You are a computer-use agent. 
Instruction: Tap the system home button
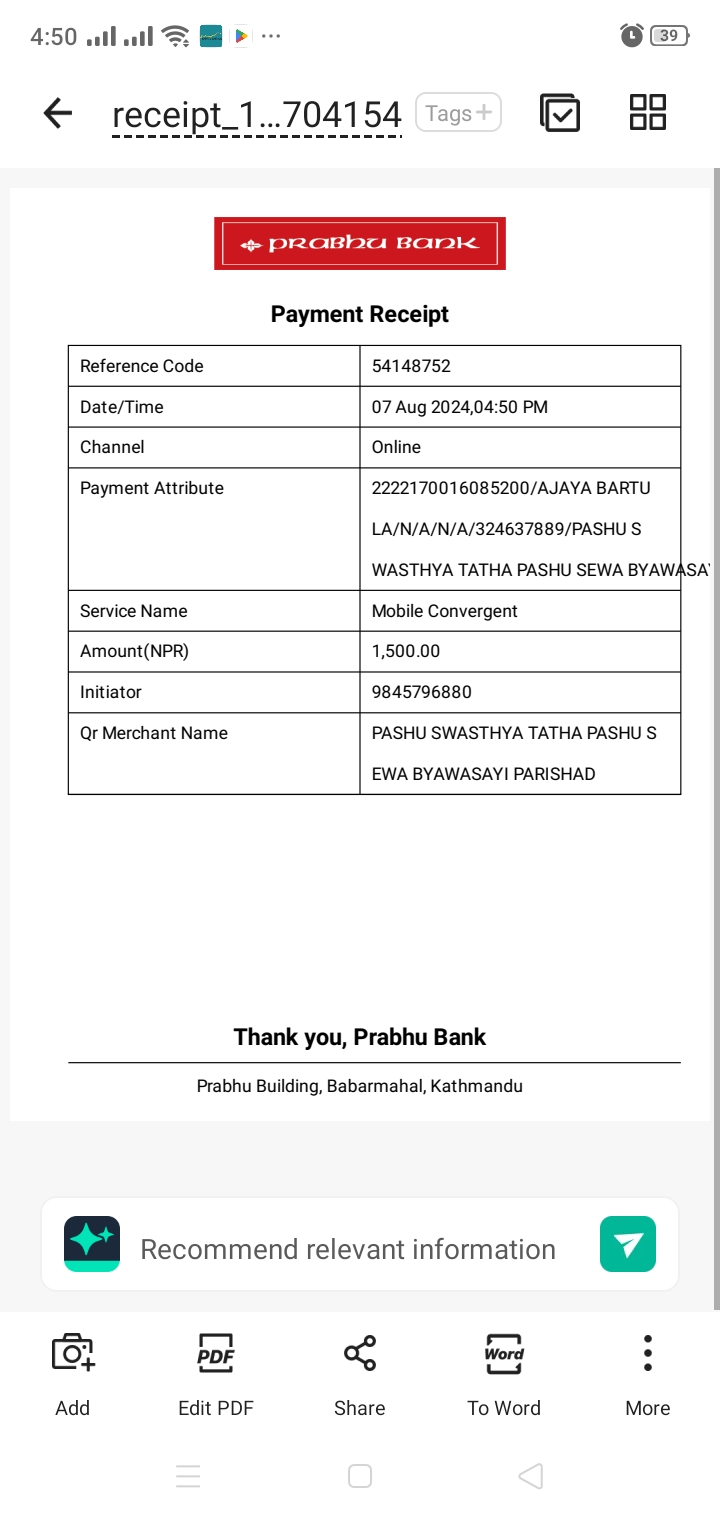point(360,1476)
